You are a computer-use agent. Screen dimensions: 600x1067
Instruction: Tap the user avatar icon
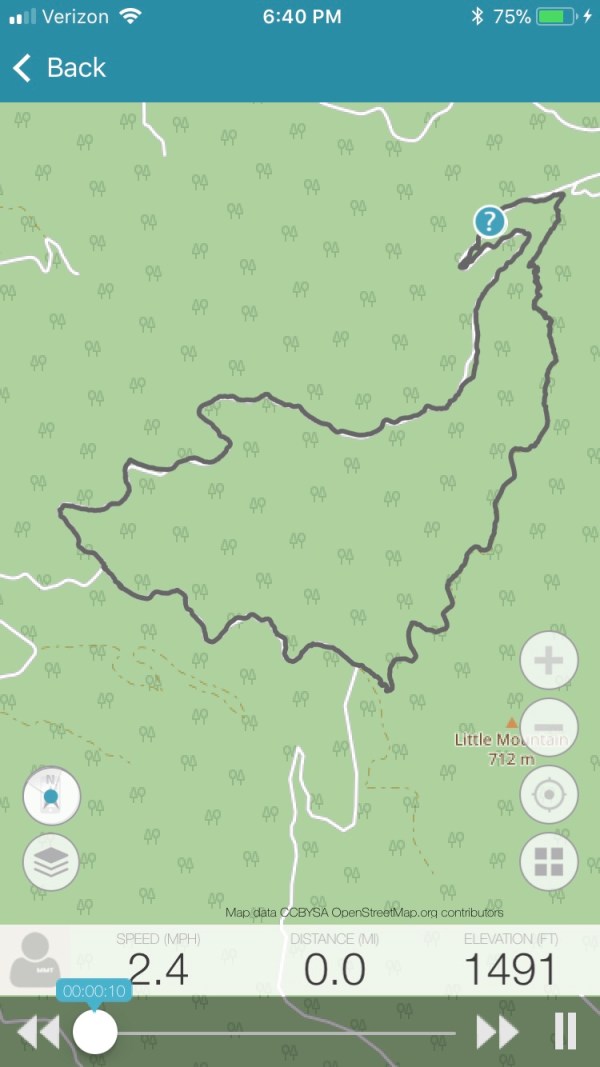[36, 960]
